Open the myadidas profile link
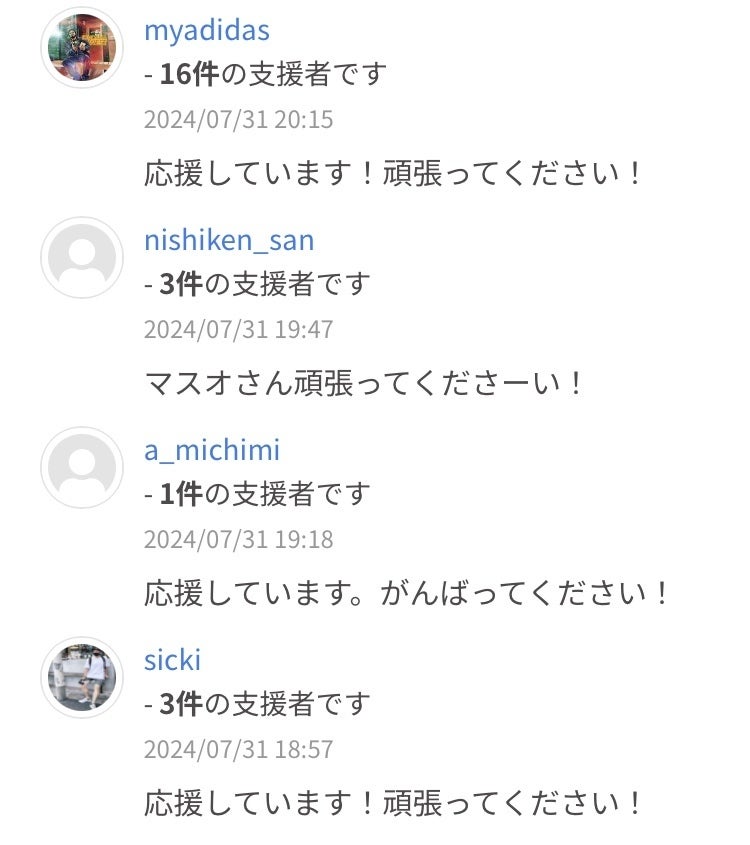 207,30
